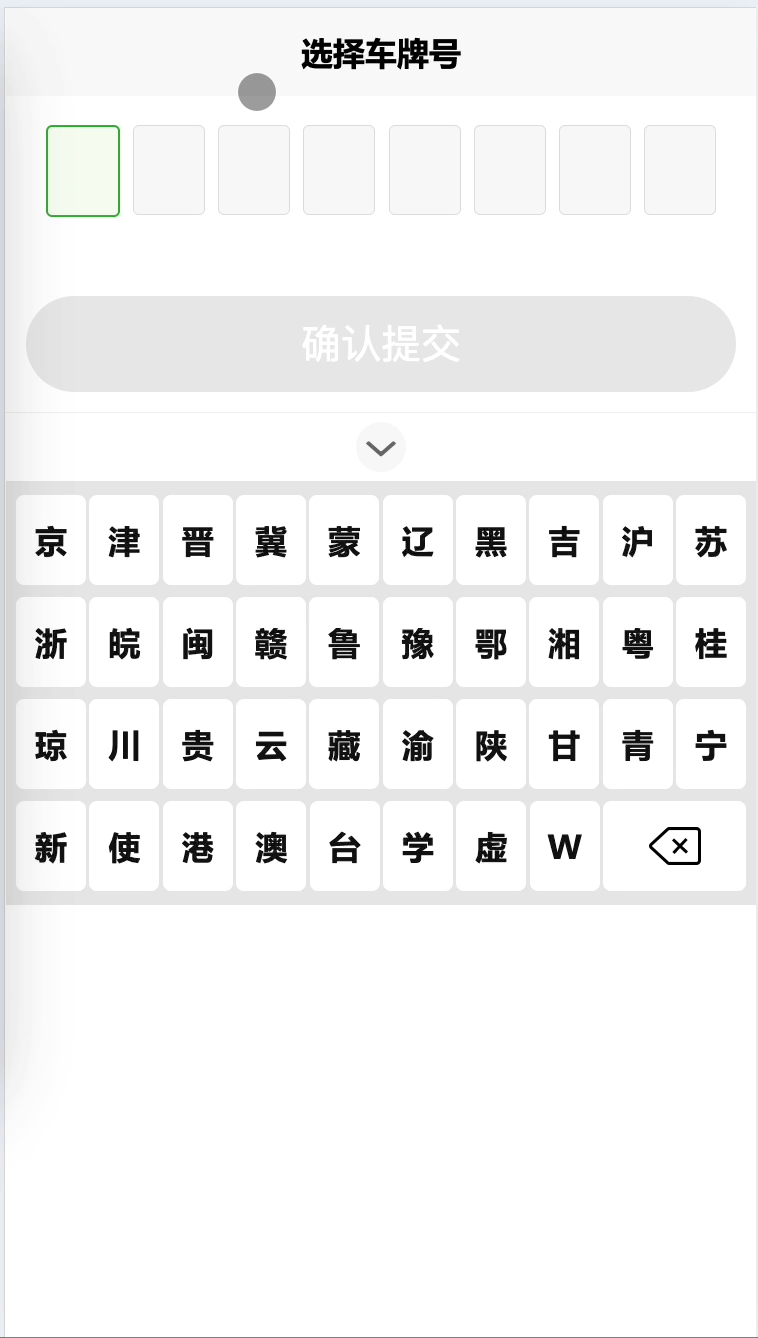Tap the 渝 key
The height and width of the screenshot is (1338, 758).
point(418,744)
